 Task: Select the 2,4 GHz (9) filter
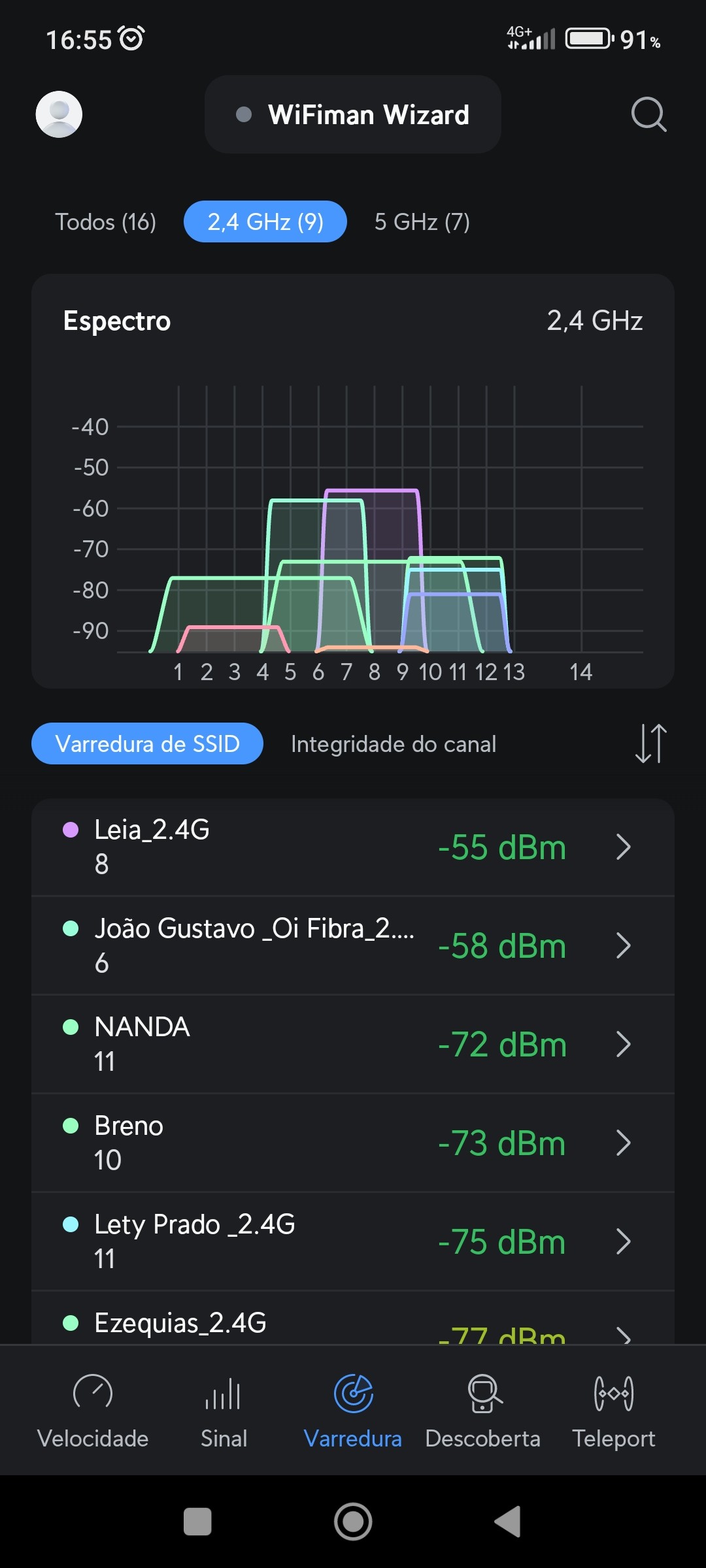tap(265, 222)
